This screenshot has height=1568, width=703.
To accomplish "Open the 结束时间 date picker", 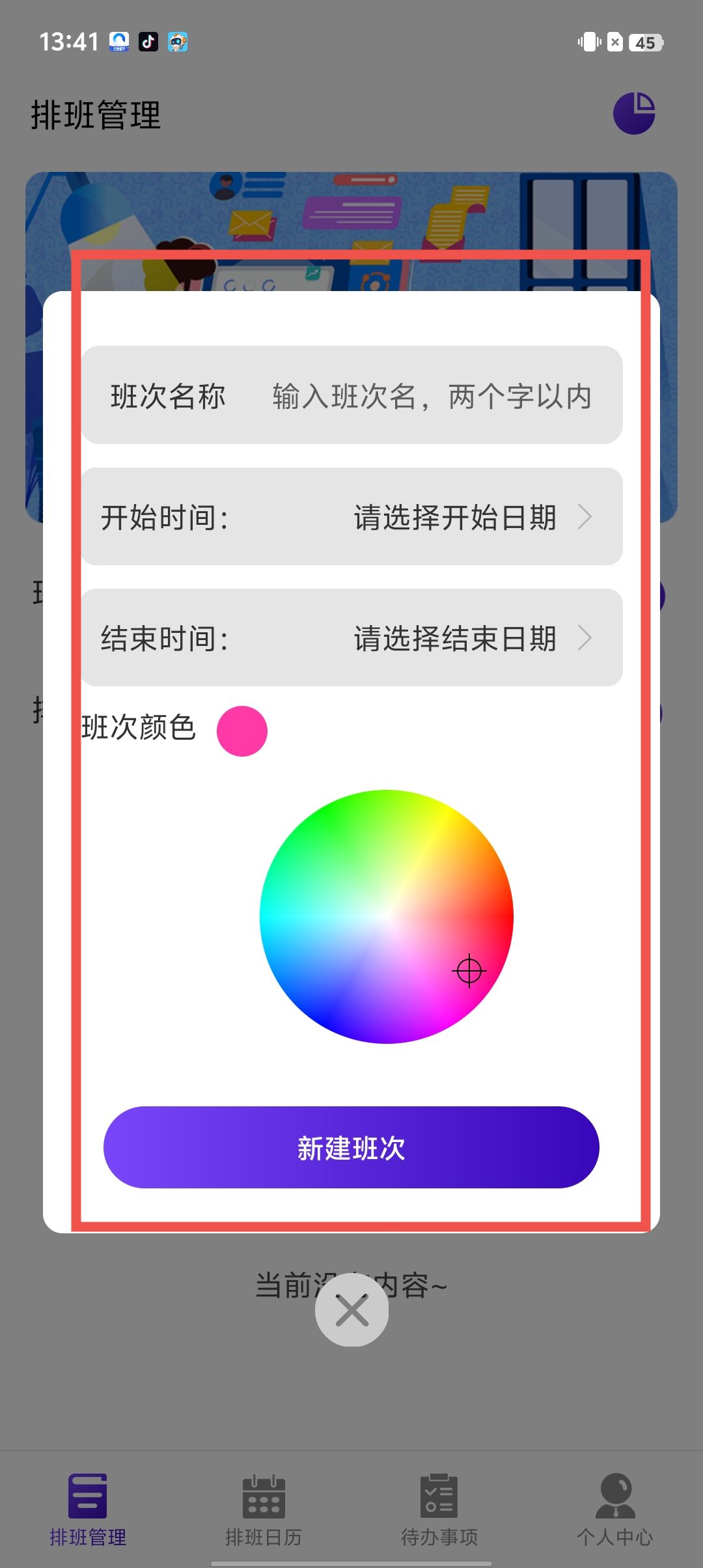I will pos(351,638).
